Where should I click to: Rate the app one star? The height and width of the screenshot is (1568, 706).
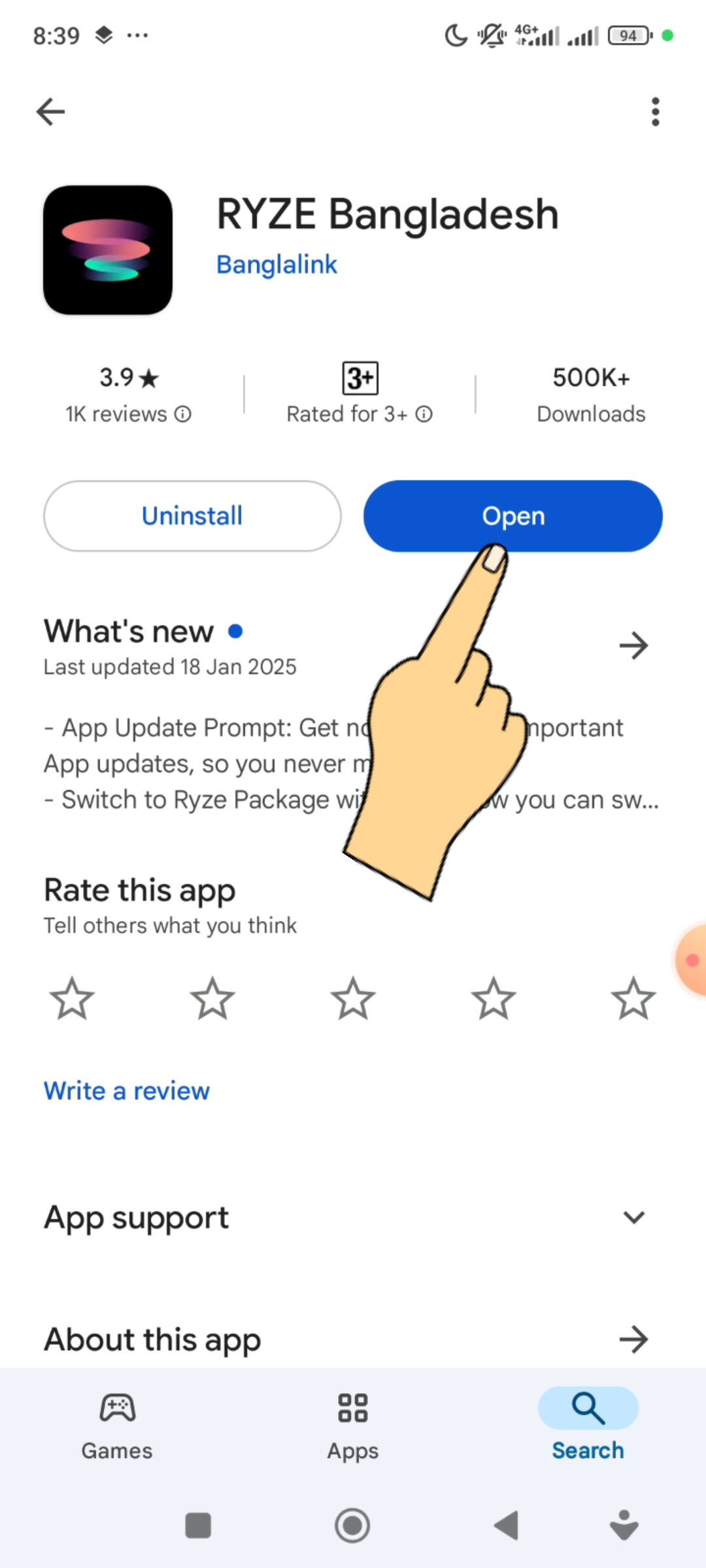(x=72, y=998)
